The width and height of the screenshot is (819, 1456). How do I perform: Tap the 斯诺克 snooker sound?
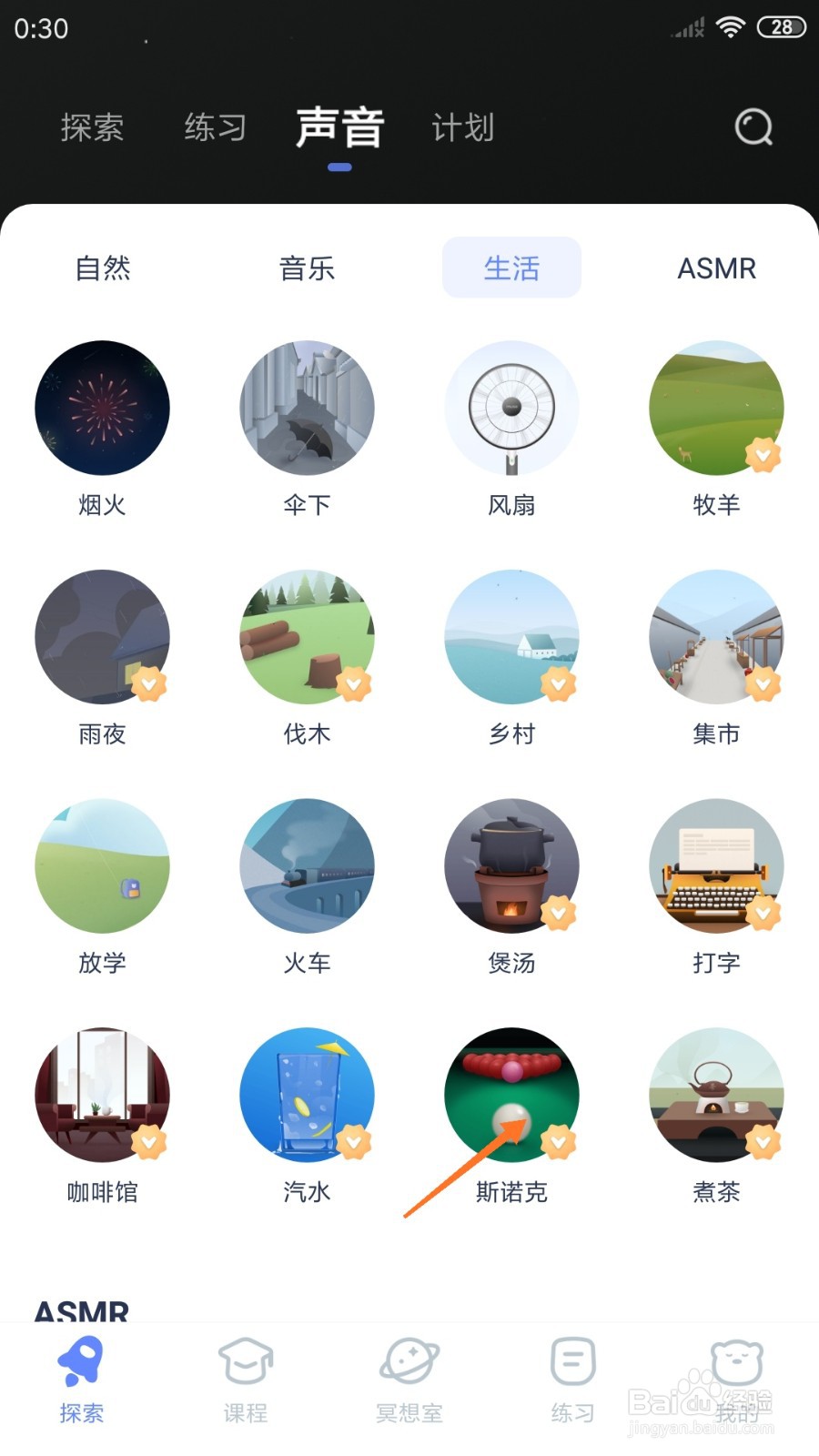click(511, 1095)
